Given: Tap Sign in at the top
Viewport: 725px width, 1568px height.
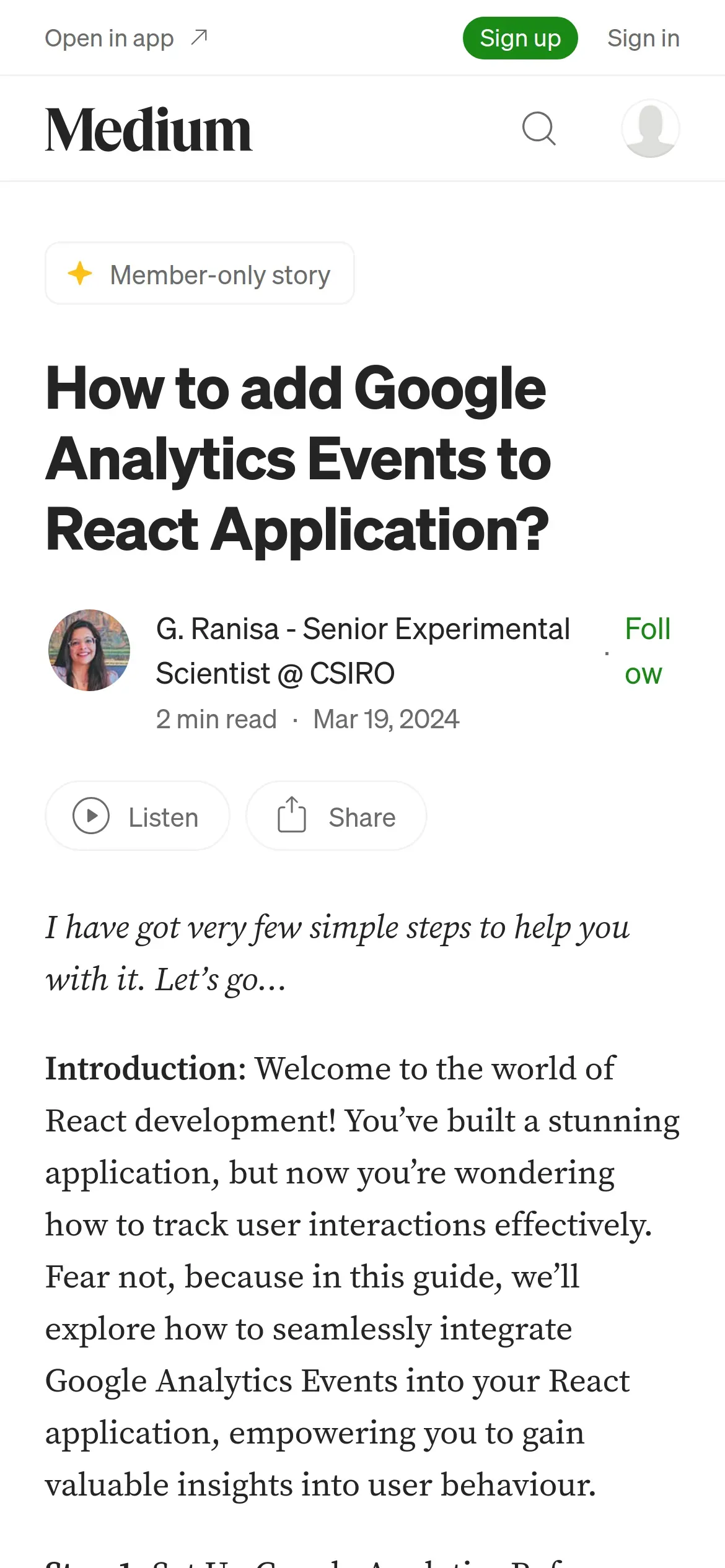Looking at the screenshot, I should point(643,38).
